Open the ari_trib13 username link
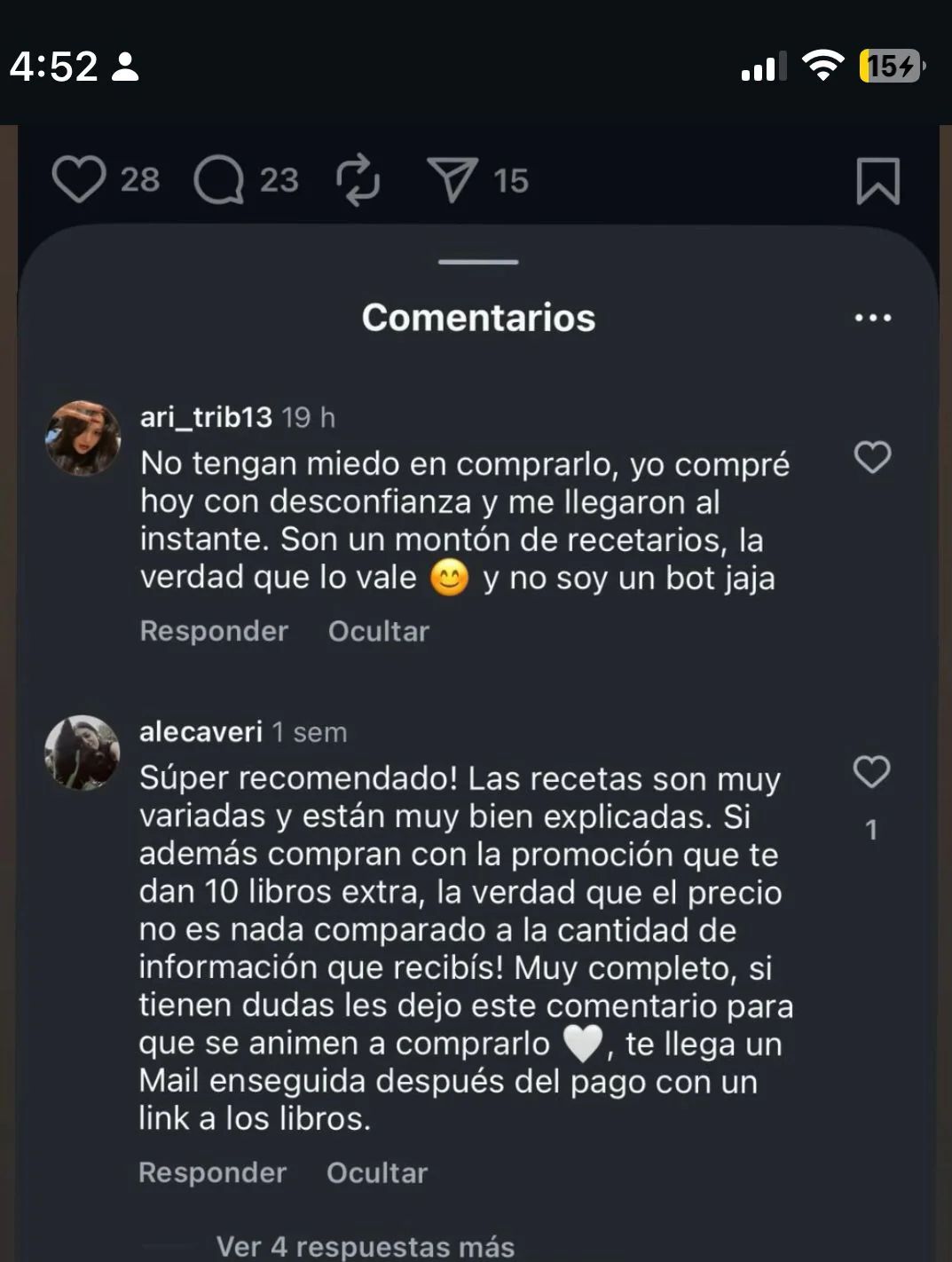Screen dimensions: 952x1262 tap(206, 417)
